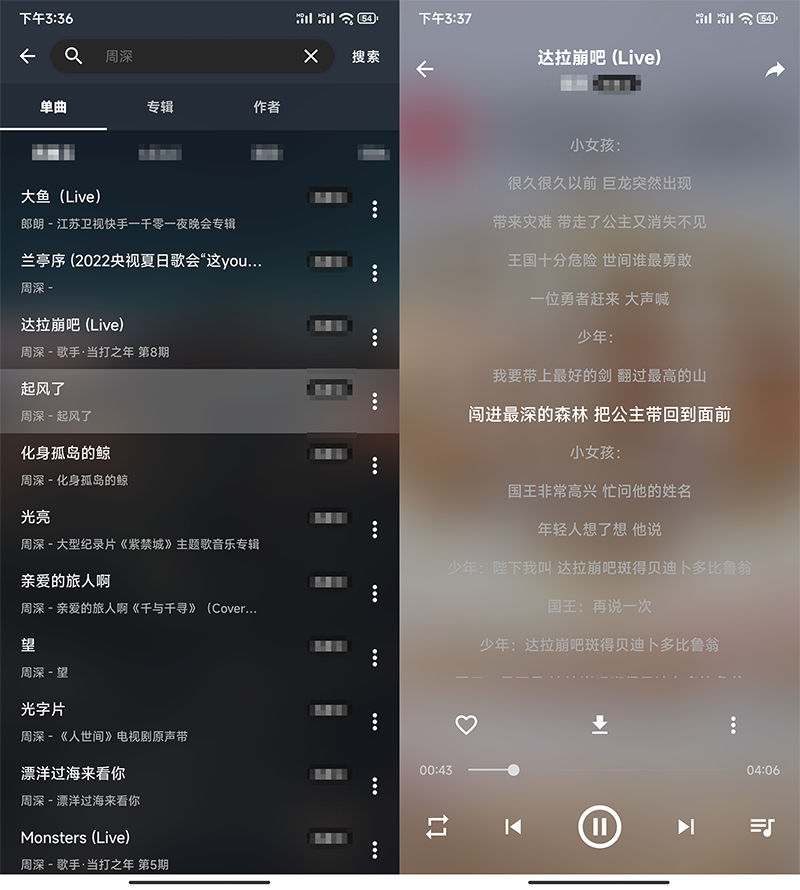Viewport: 800px width, 890px height.
Task: Play 化身孤岛的鲸 from the results
Action: tap(150, 465)
